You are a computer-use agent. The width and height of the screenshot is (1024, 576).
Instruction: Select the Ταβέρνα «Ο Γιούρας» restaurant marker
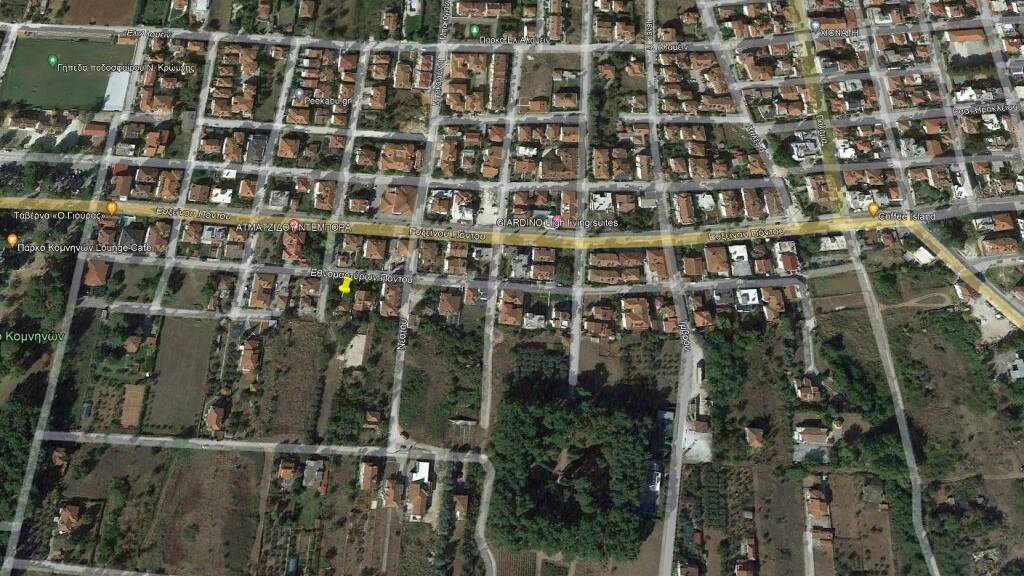(111, 209)
